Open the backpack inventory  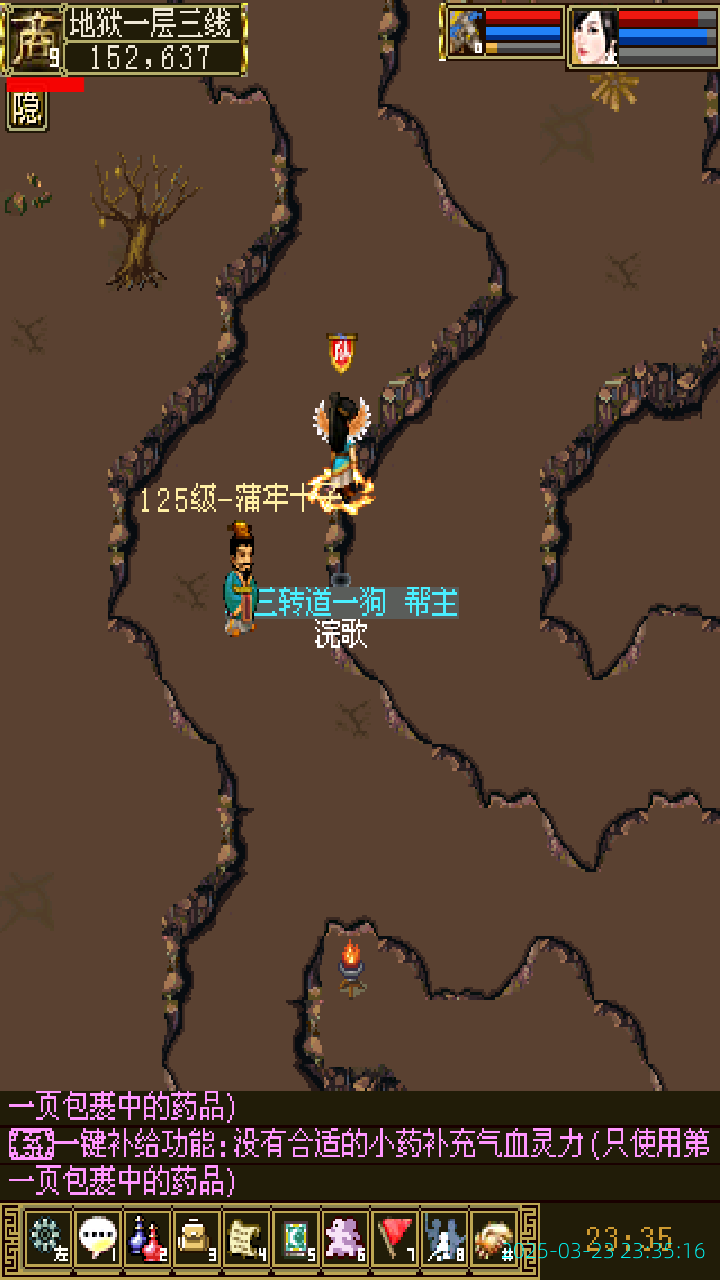tap(196, 1238)
